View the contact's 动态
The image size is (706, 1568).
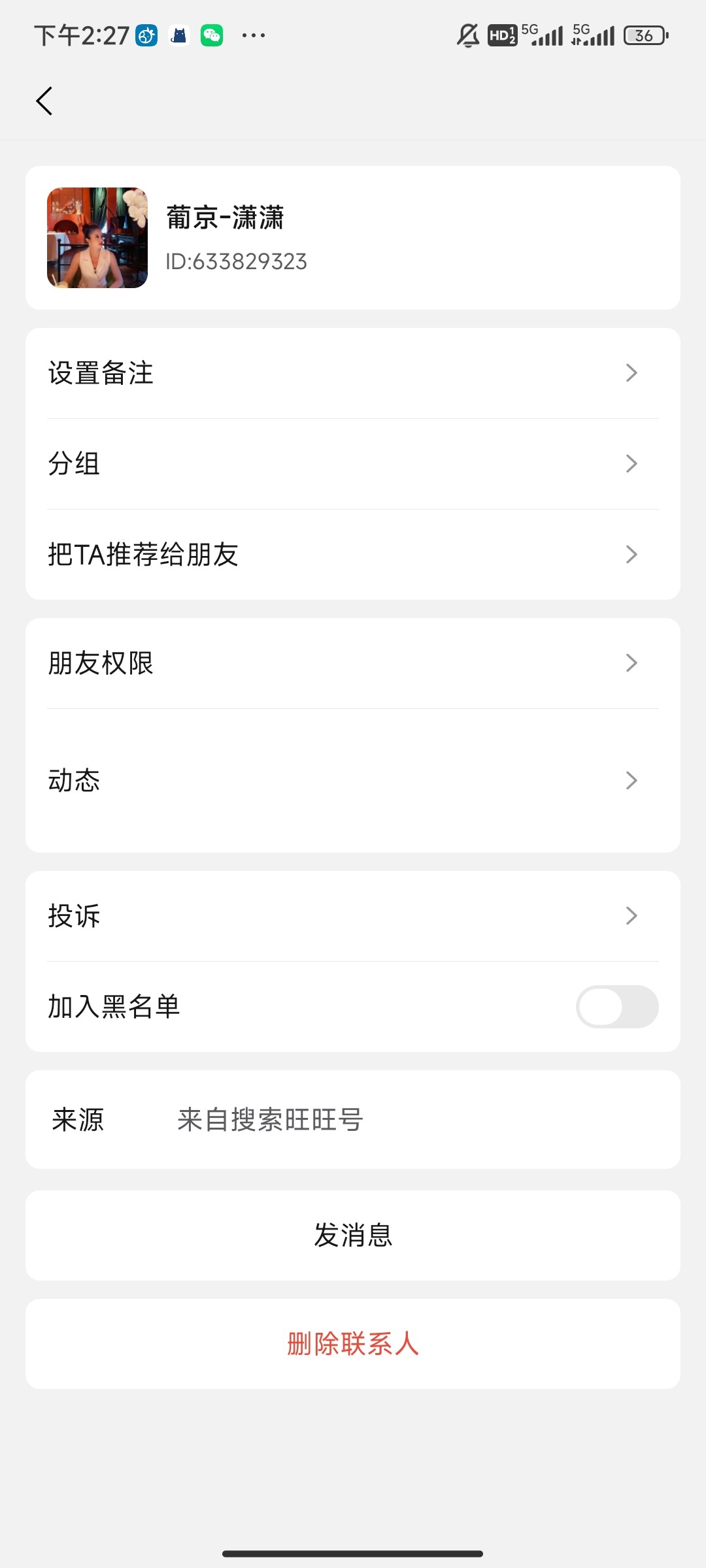click(353, 781)
